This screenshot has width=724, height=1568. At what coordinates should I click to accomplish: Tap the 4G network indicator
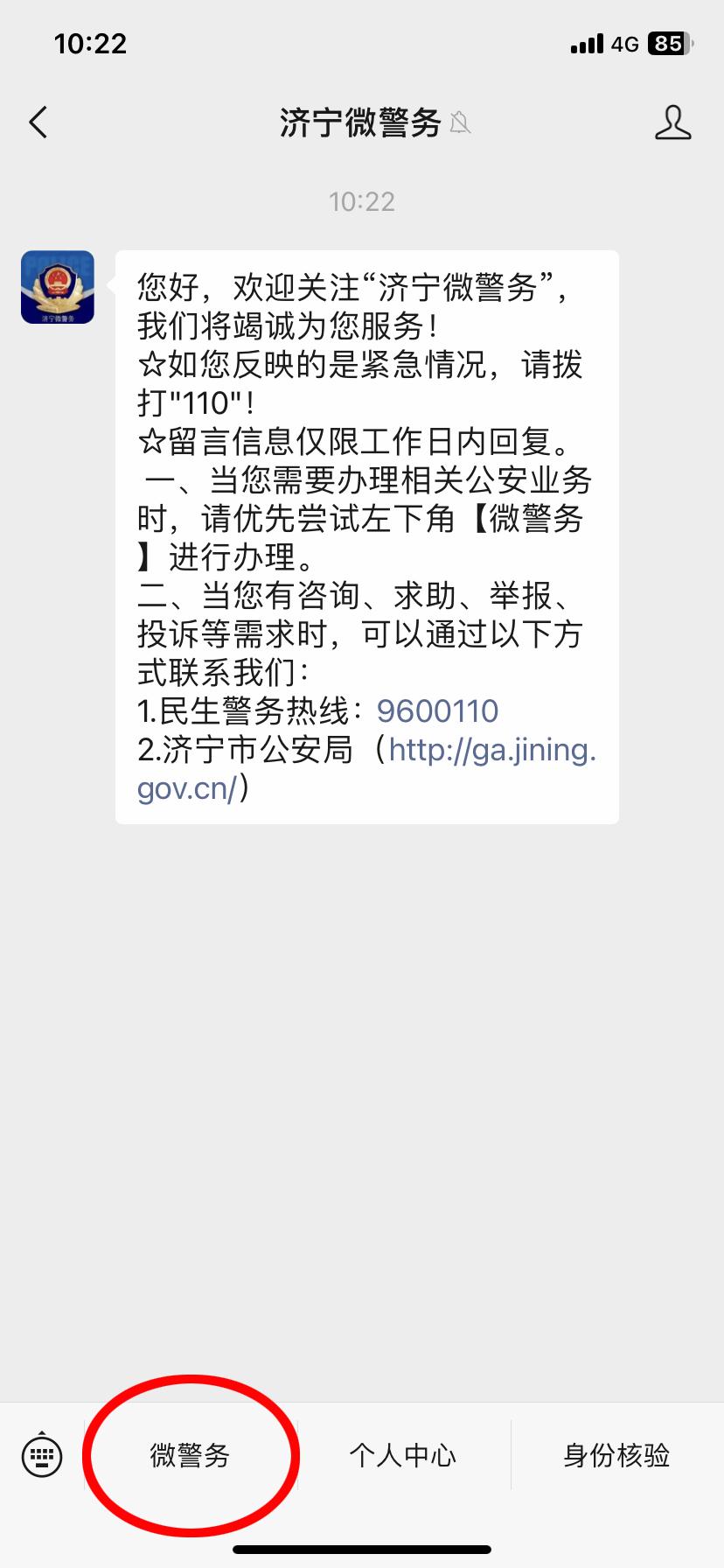click(623, 43)
